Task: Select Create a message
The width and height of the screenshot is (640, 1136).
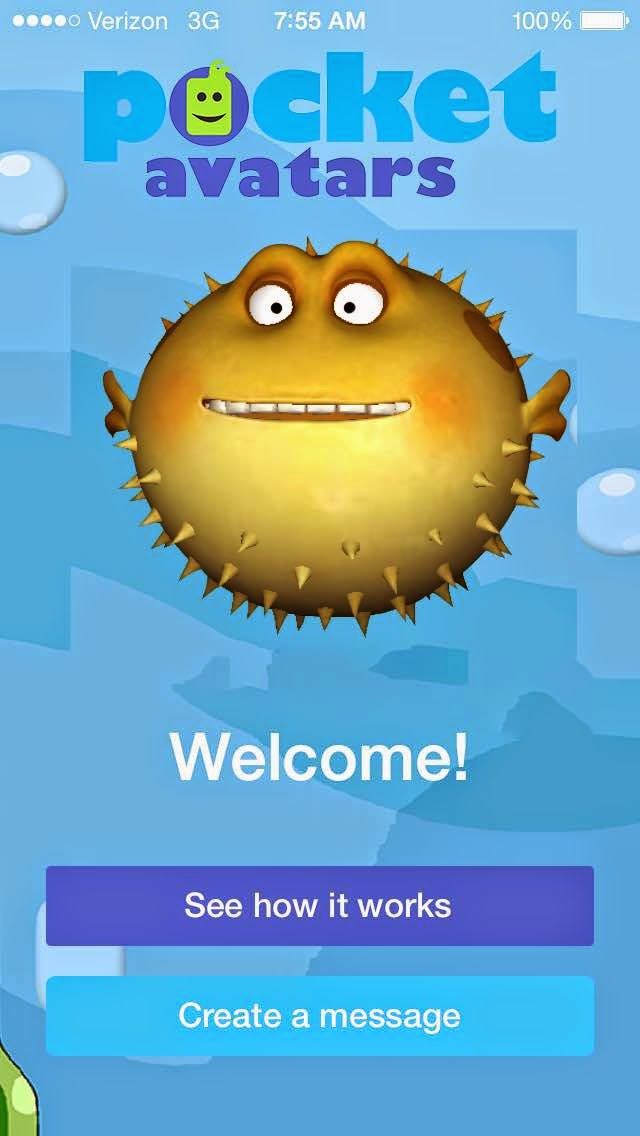Action: pos(319,1016)
